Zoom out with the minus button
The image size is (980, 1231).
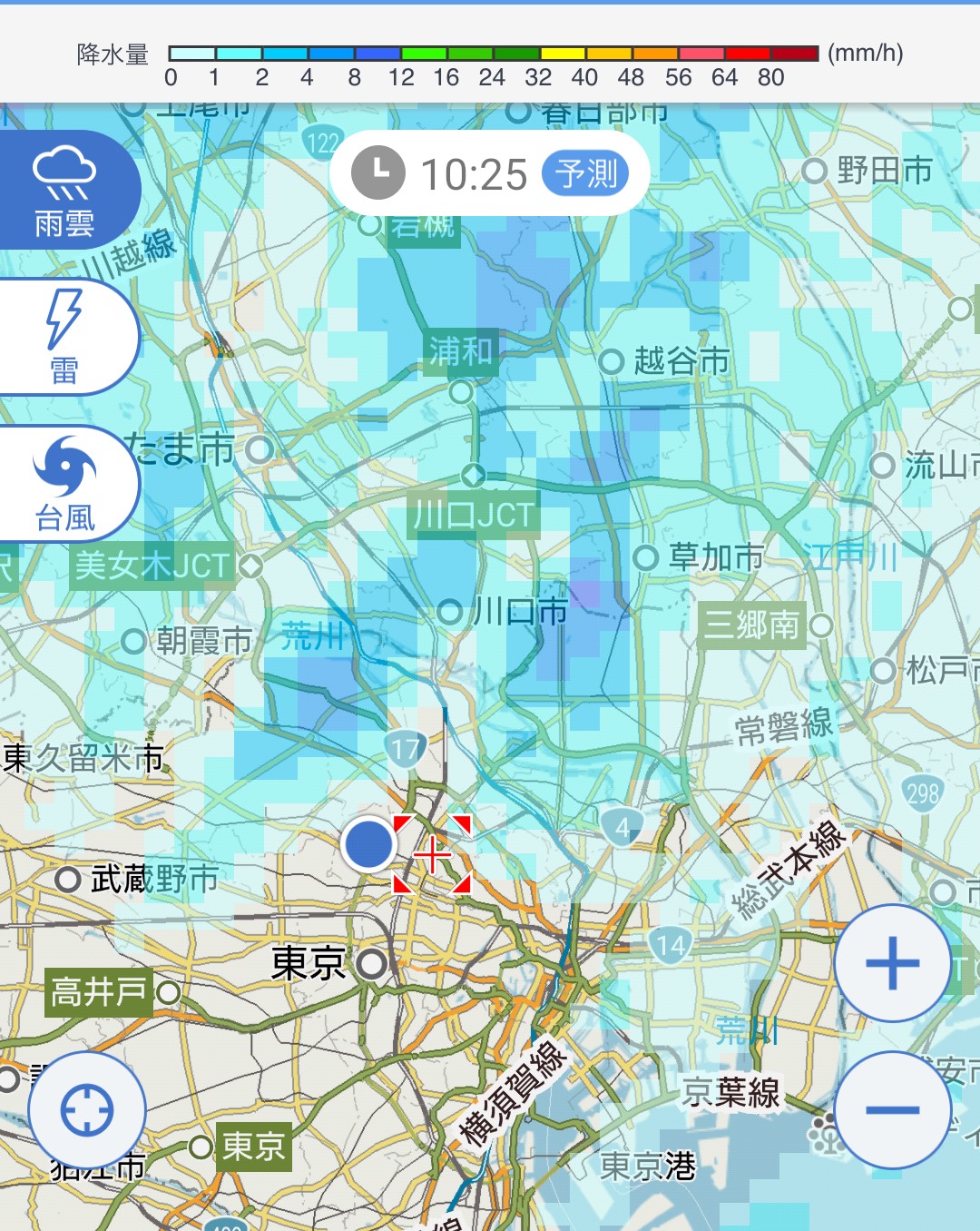coord(892,1109)
